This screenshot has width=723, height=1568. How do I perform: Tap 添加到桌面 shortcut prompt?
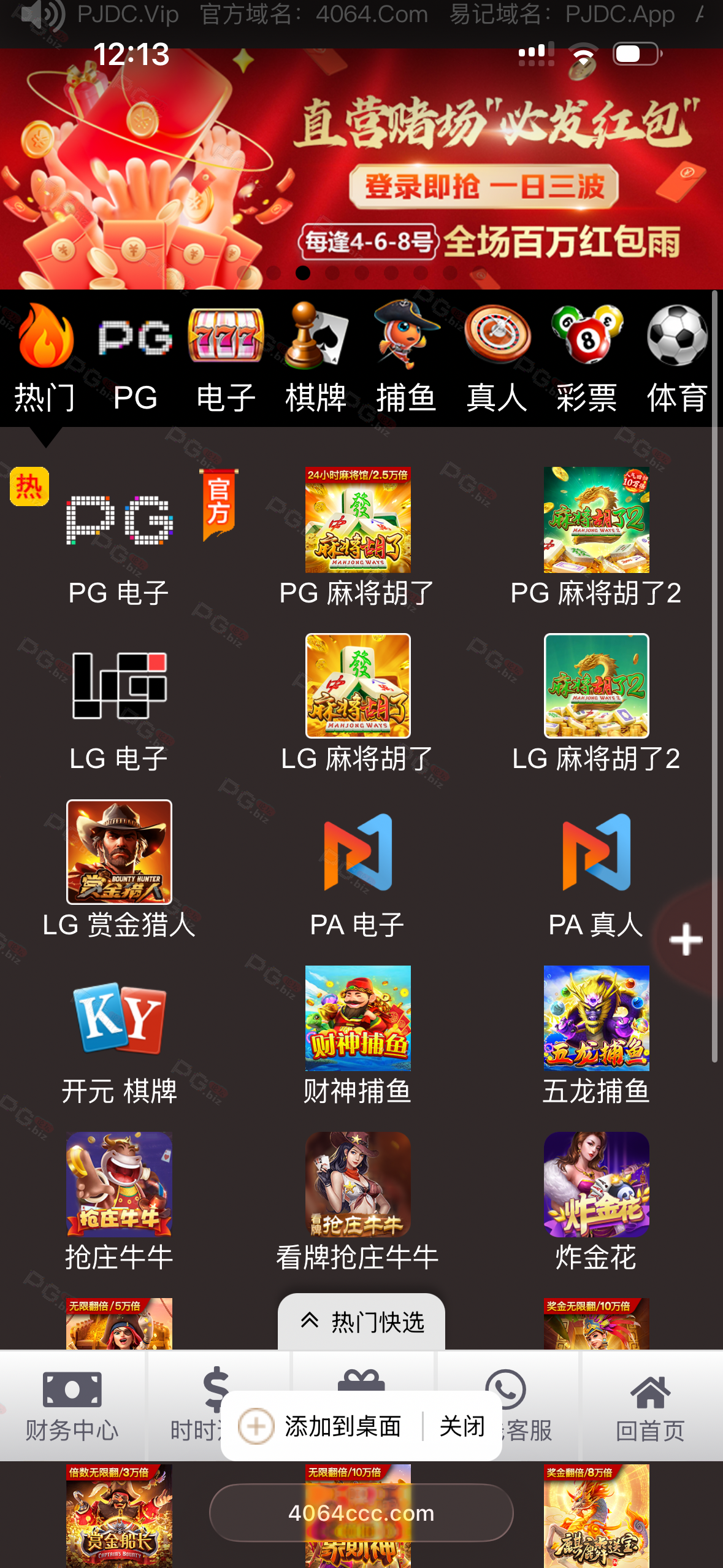322,1426
